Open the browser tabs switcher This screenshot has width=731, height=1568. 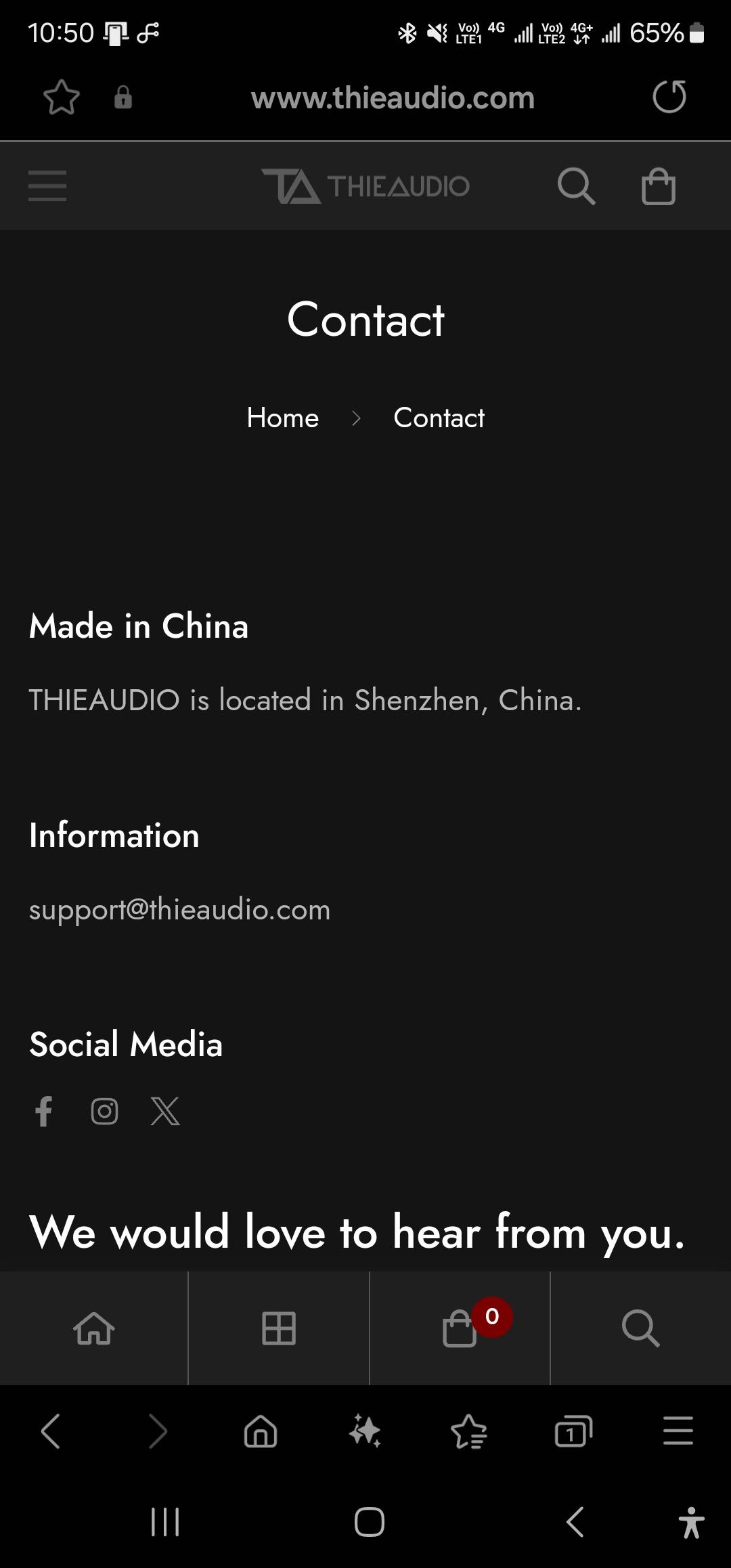[x=573, y=1432]
